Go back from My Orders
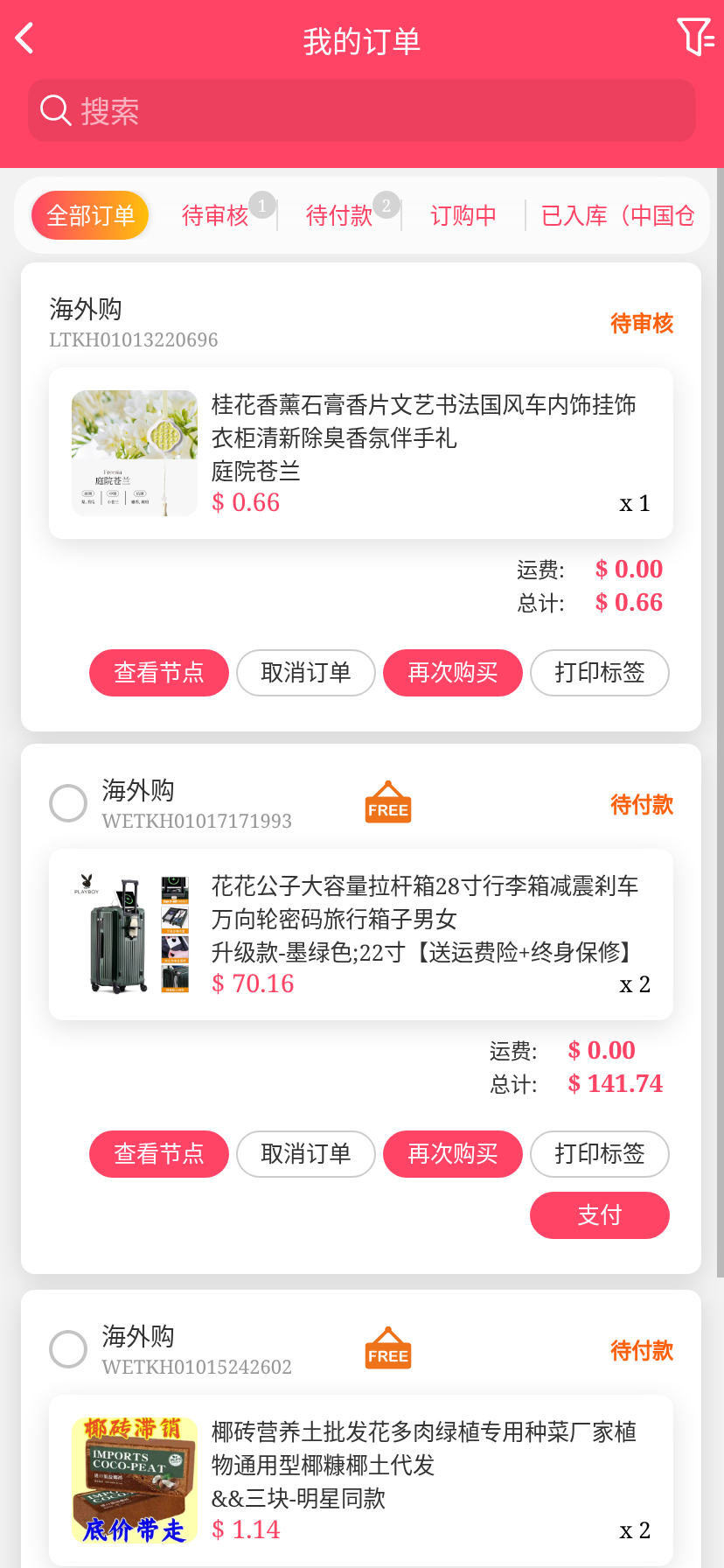 25,38
